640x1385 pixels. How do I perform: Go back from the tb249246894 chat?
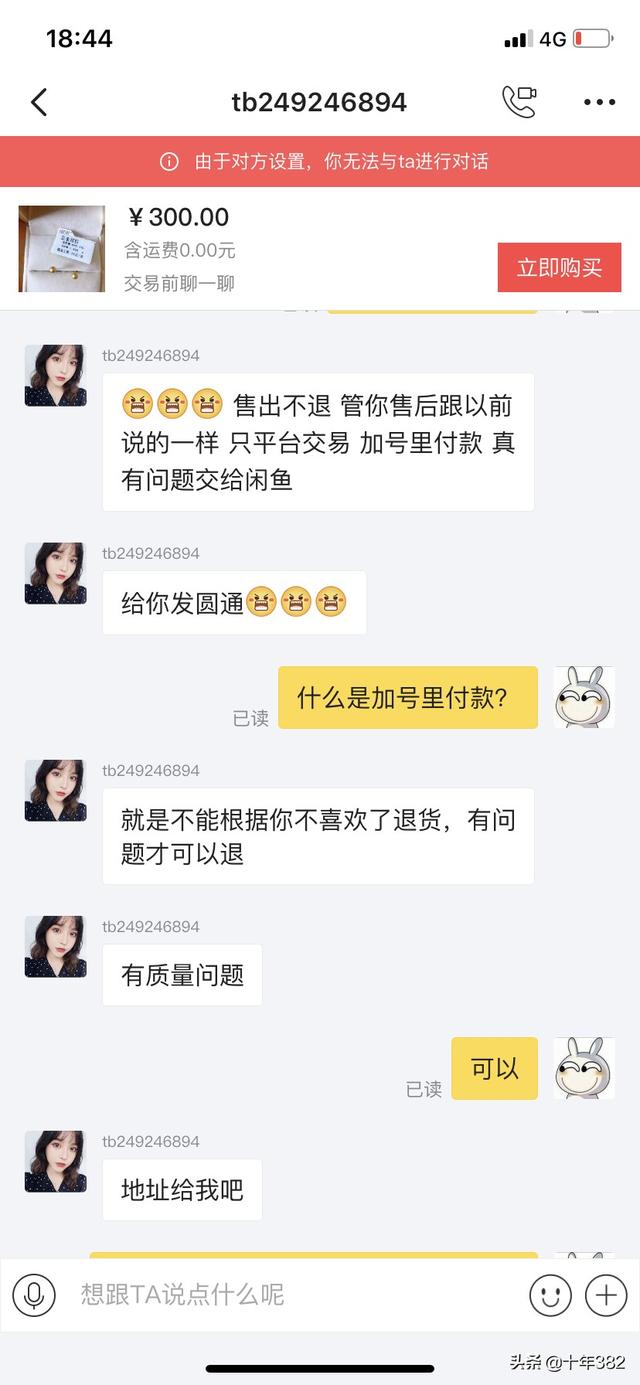click(39, 102)
